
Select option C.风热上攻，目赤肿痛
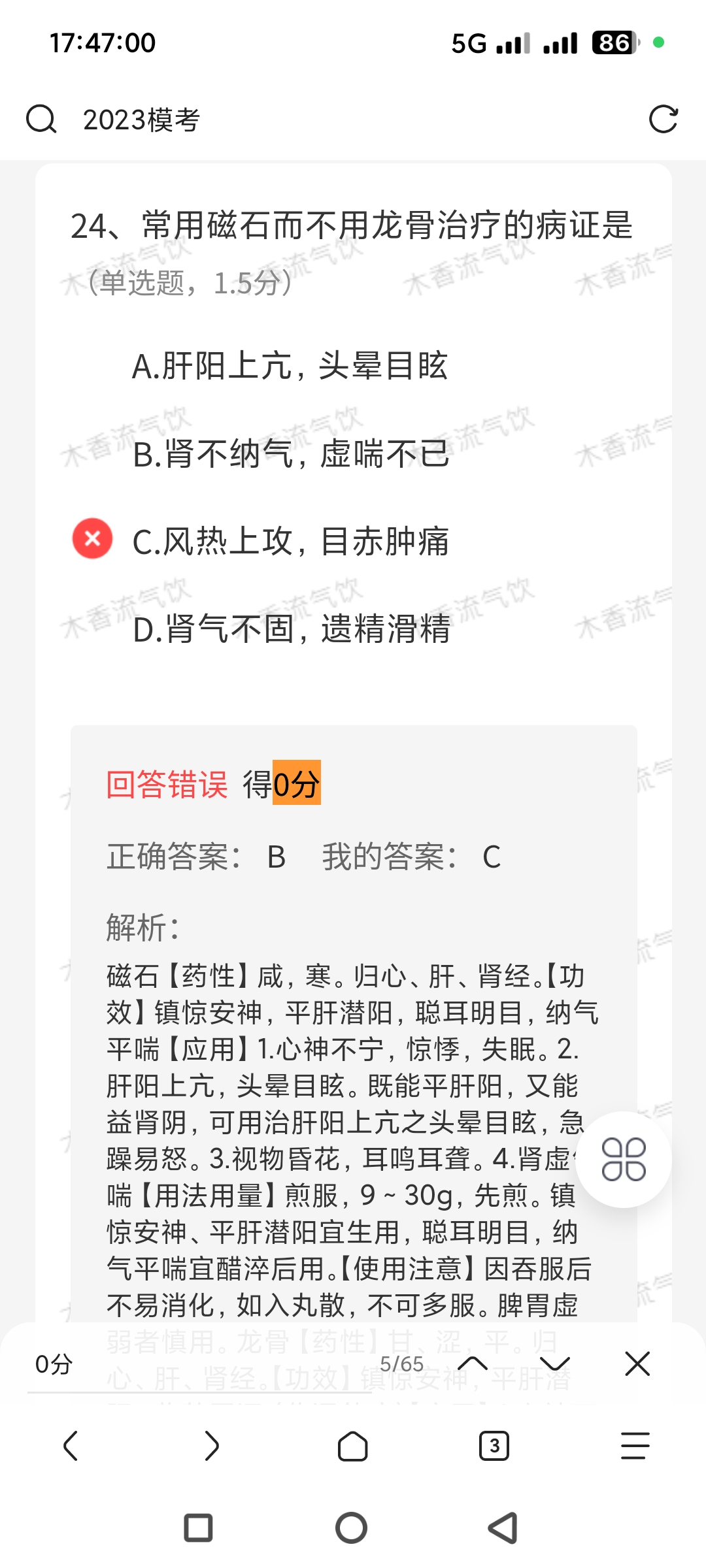click(291, 542)
